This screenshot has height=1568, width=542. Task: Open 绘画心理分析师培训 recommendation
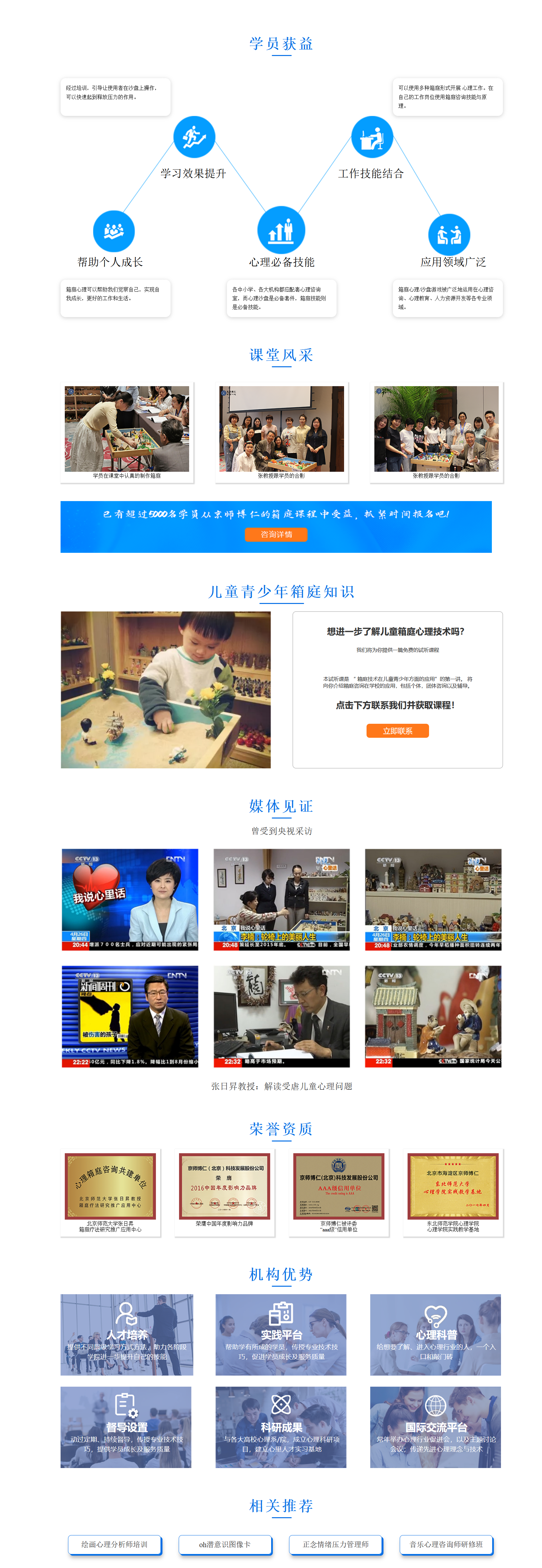tap(114, 1544)
